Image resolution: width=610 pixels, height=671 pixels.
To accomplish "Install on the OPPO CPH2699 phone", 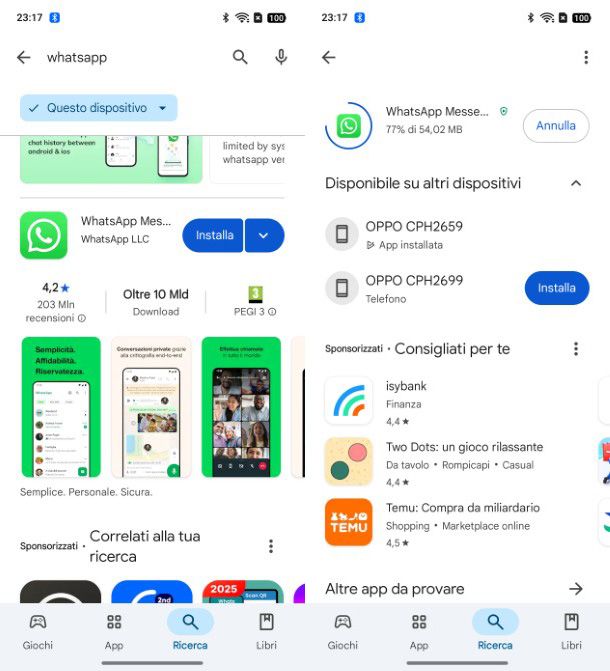I will (x=556, y=288).
